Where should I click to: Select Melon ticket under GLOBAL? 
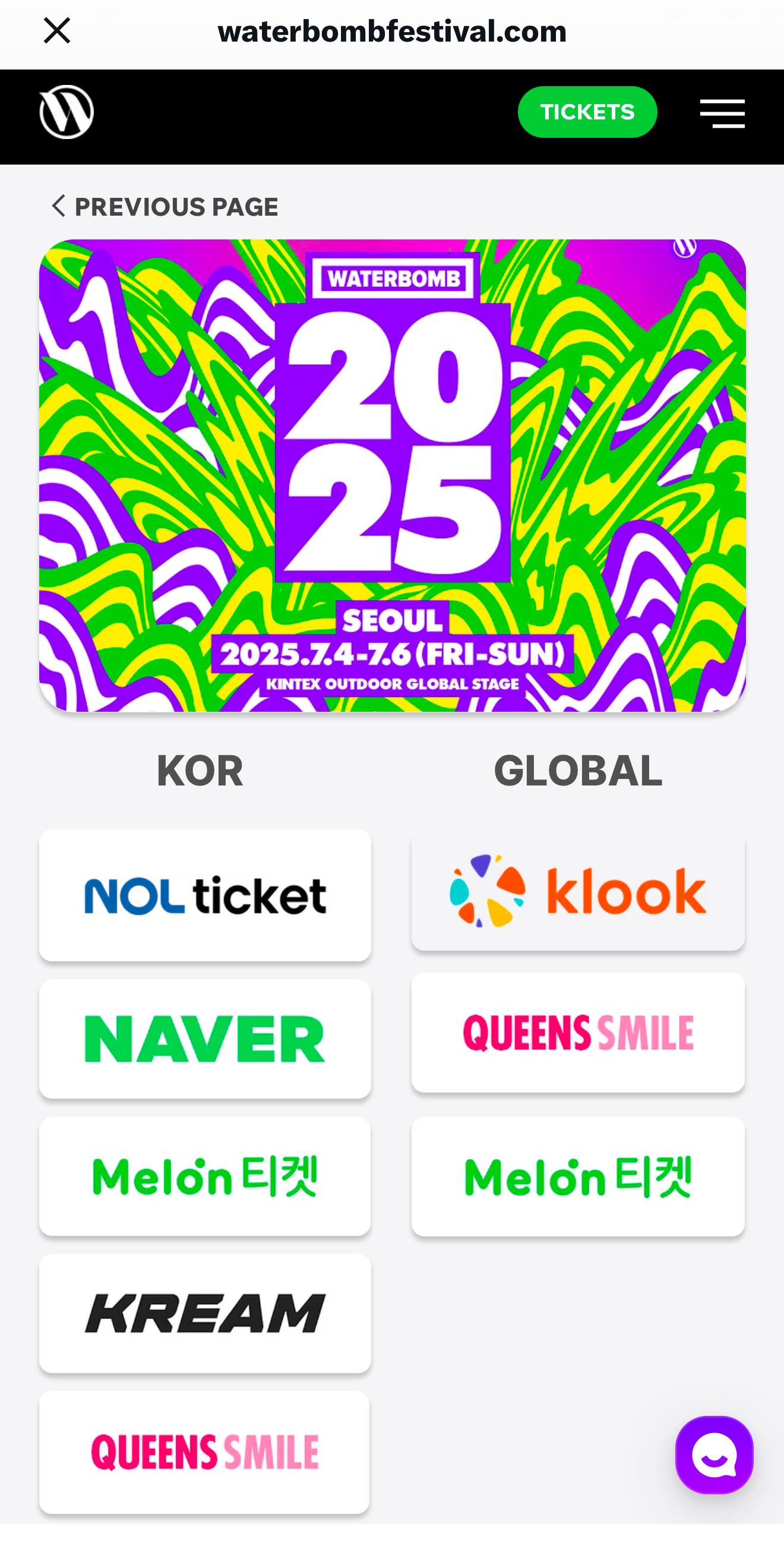pos(578,1176)
